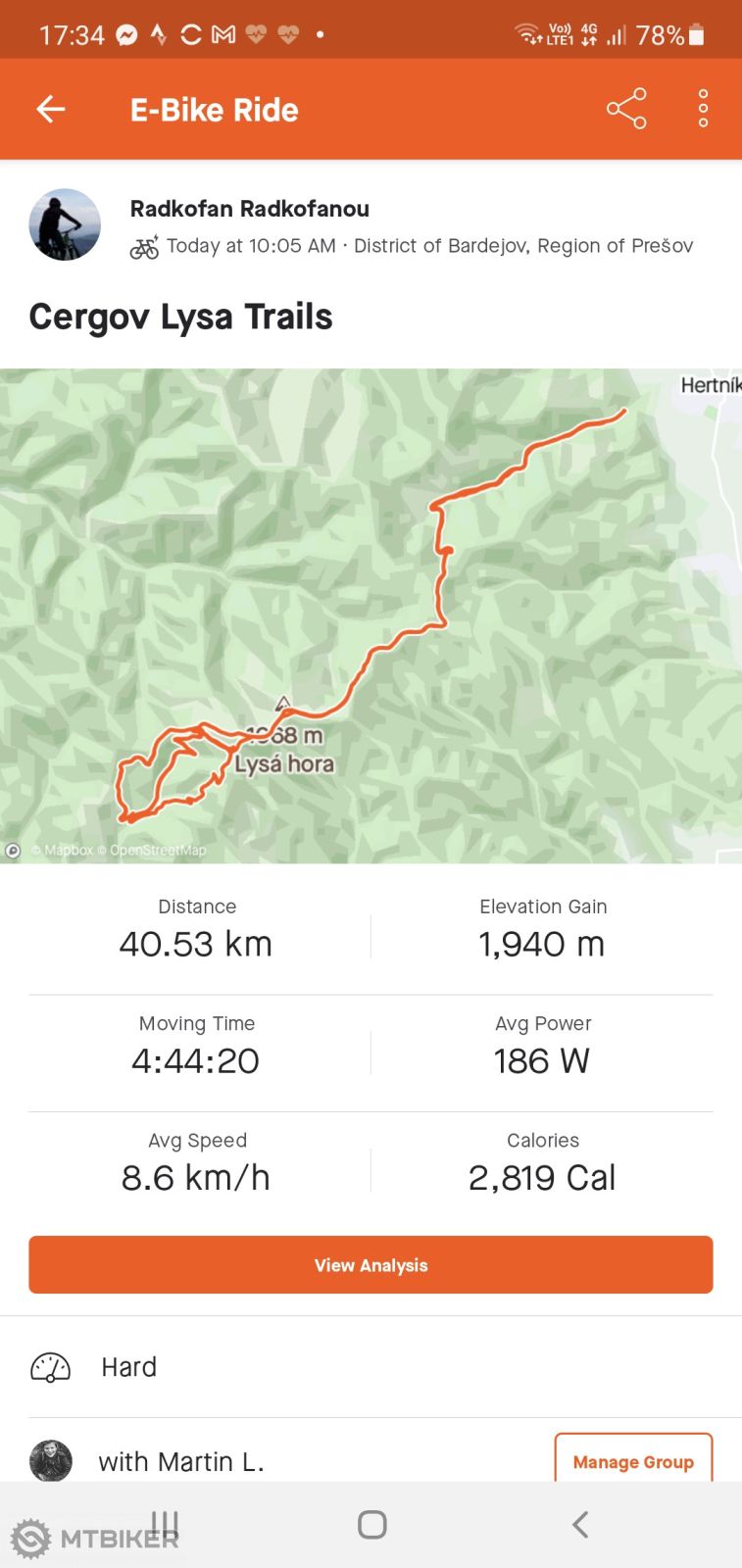This screenshot has width=742, height=1568.
Task: Tap the Android home navigation button
Action: pos(371,1524)
